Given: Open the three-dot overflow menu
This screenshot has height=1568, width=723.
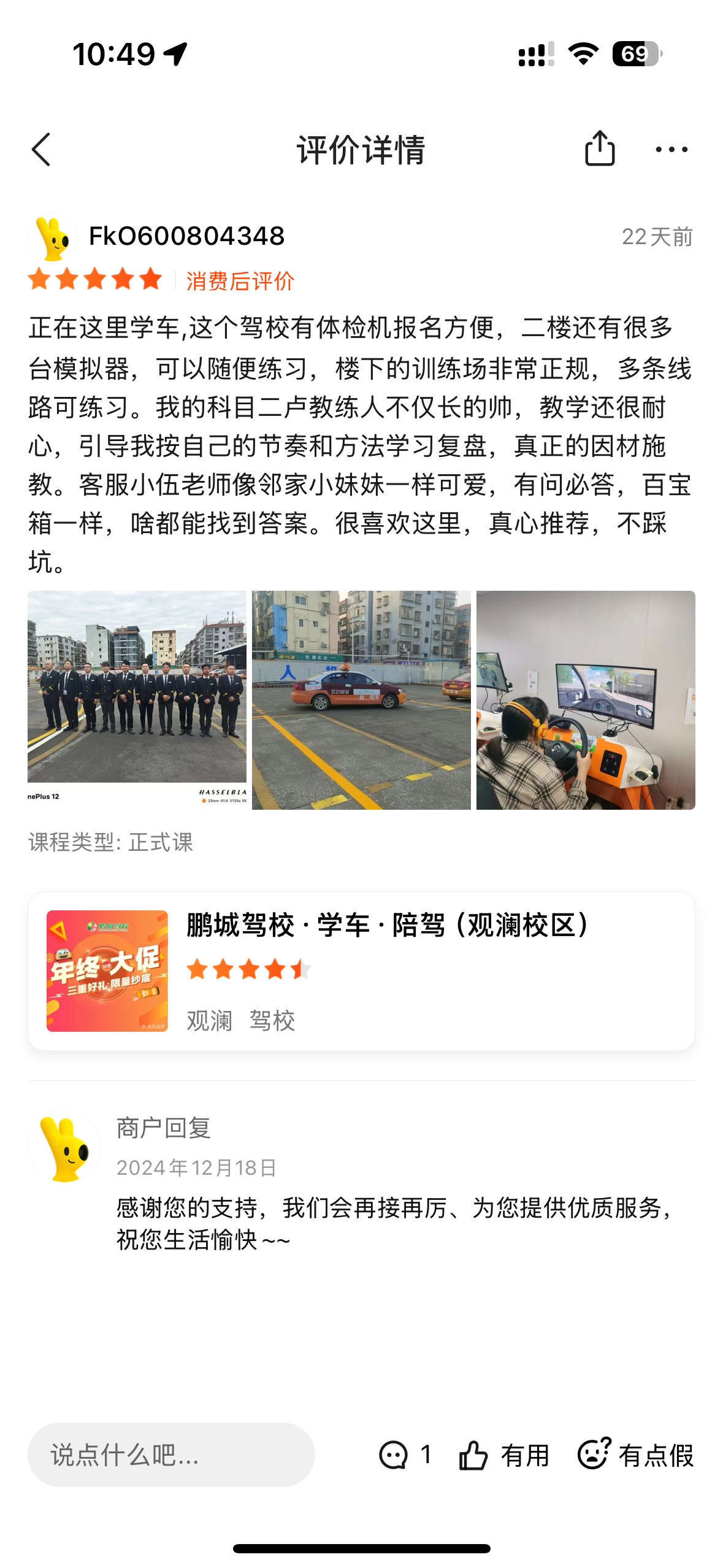Looking at the screenshot, I should tap(671, 150).
